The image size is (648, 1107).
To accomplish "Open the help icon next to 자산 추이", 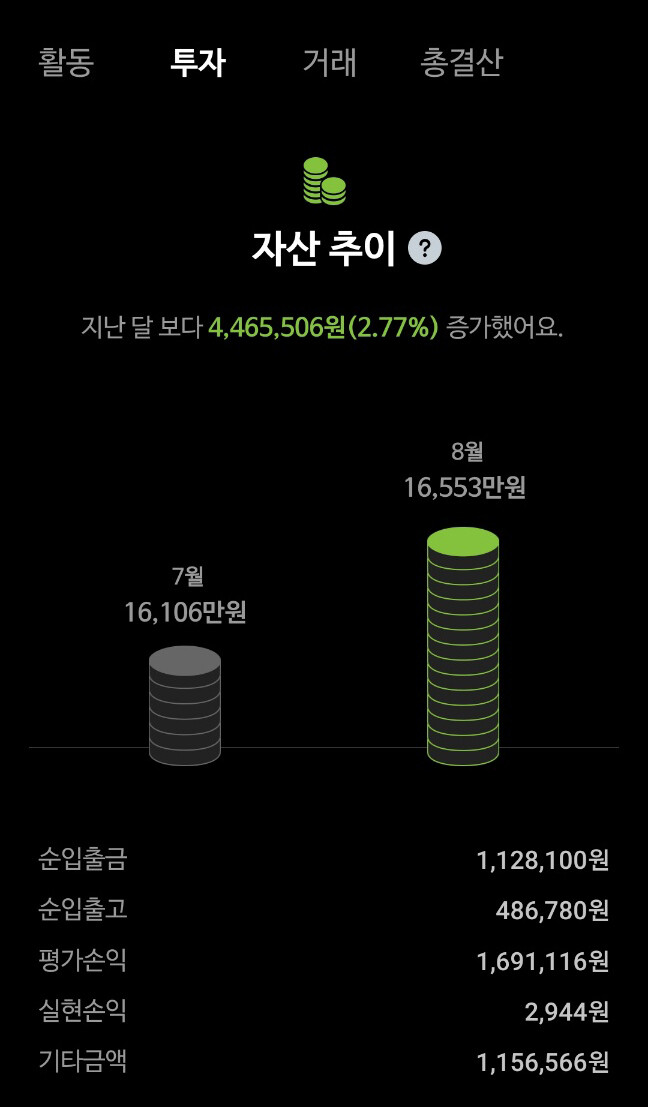I will tap(425, 248).
